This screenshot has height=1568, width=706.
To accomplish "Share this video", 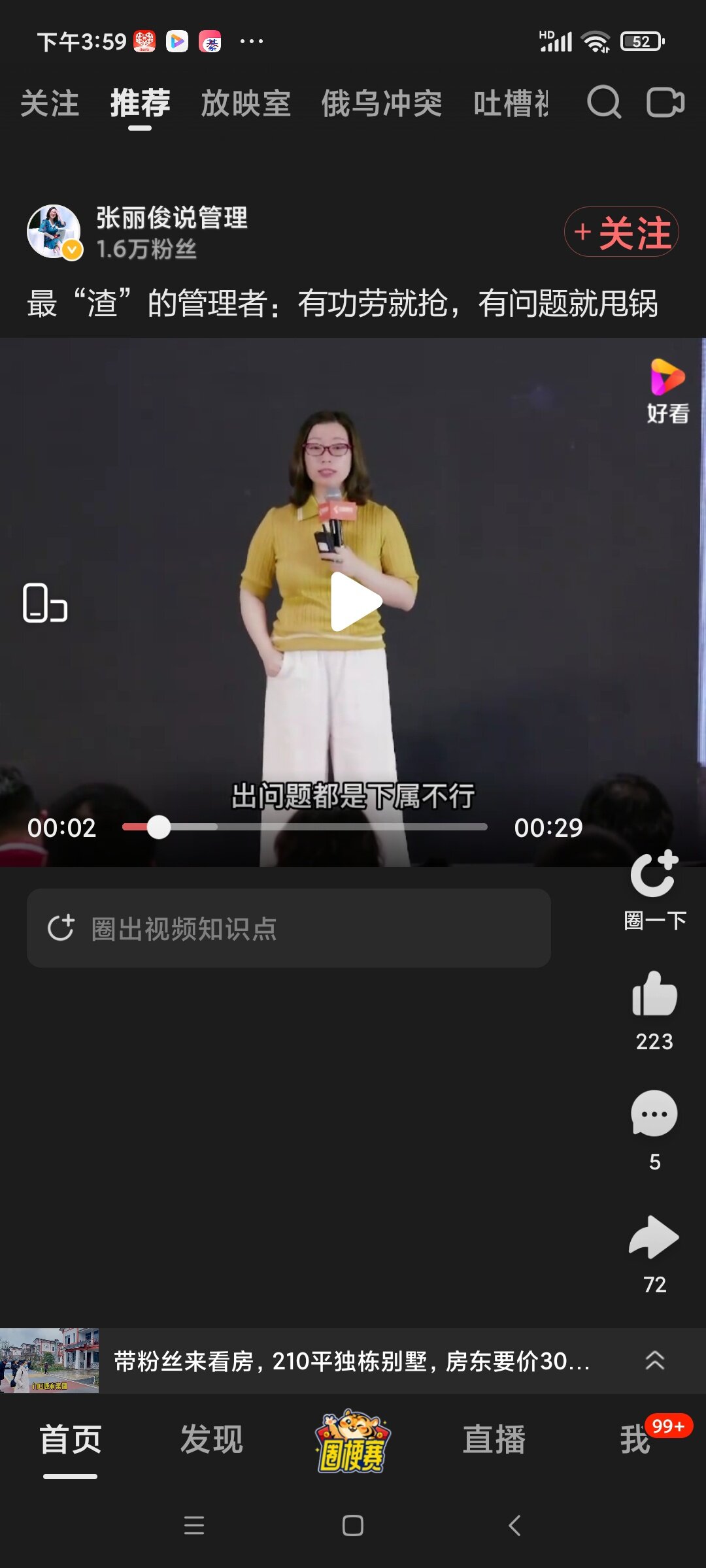I will click(x=654, y=1254).
